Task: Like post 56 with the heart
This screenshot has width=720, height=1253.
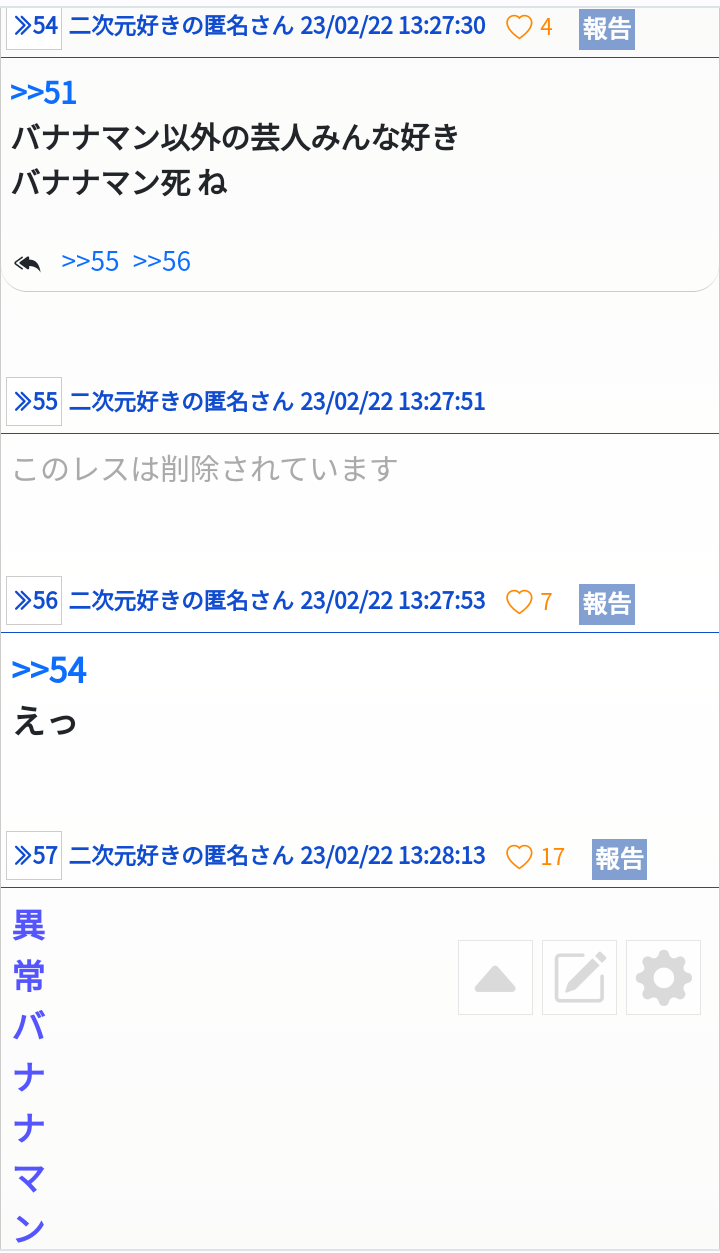Action: [x=519, y=602]
